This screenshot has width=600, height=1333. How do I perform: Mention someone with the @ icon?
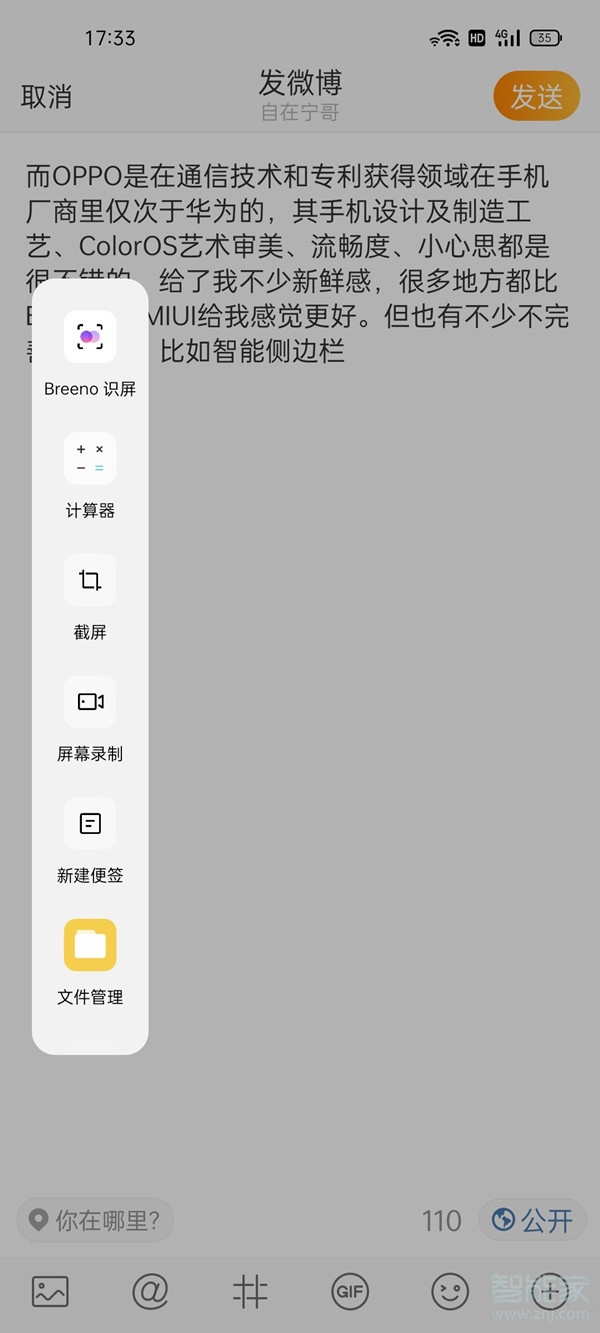150,1291
